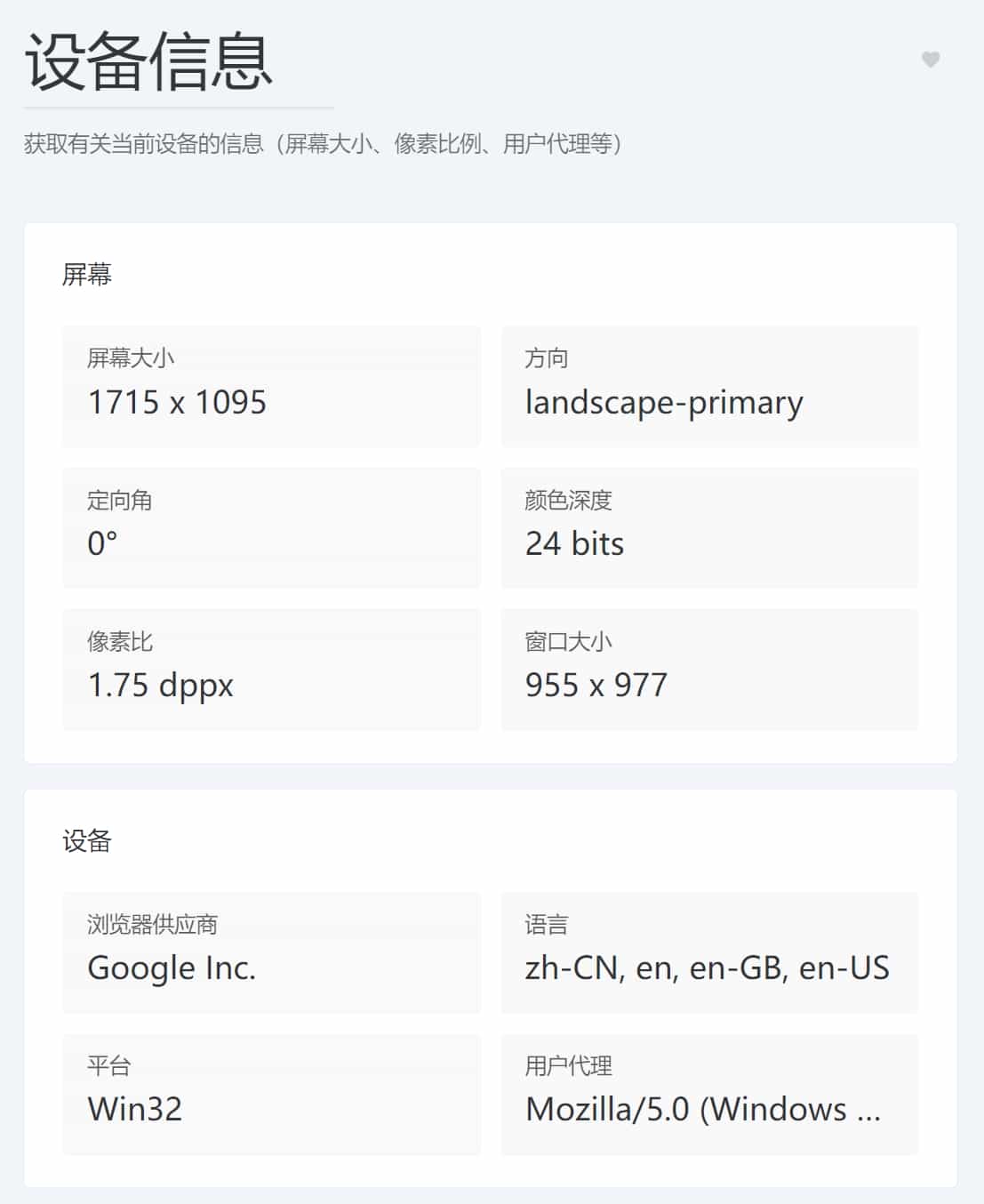The width and height of the screenshot is (984, 1204).
Task: Click the 方向 landscape-primary card
Action: [x=709, y=386]
